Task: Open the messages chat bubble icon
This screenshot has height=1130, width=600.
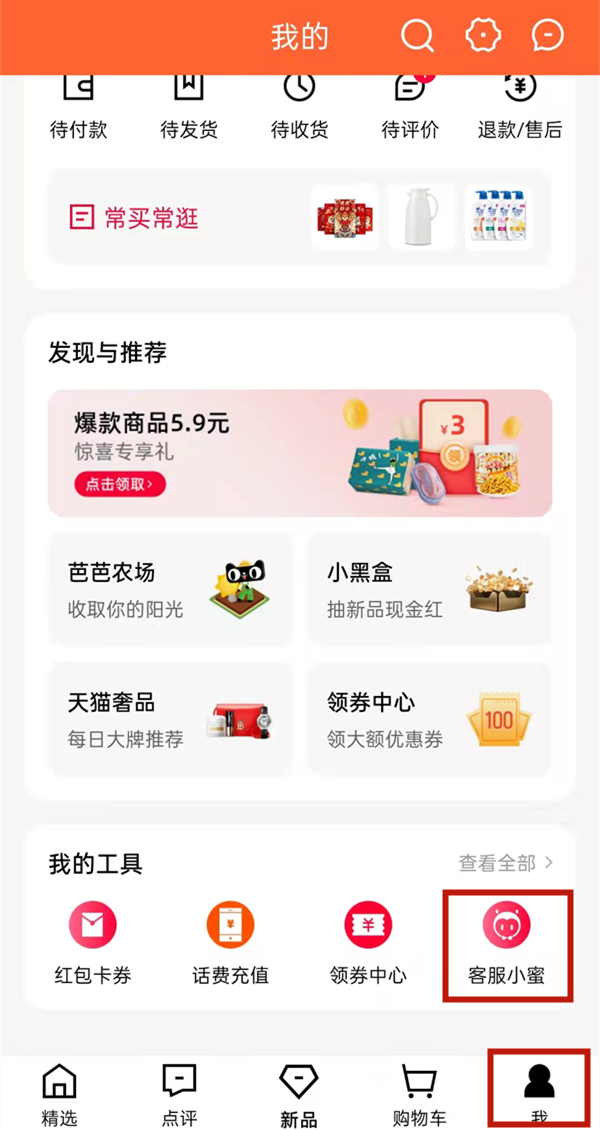Action: (x=548, y=36)
